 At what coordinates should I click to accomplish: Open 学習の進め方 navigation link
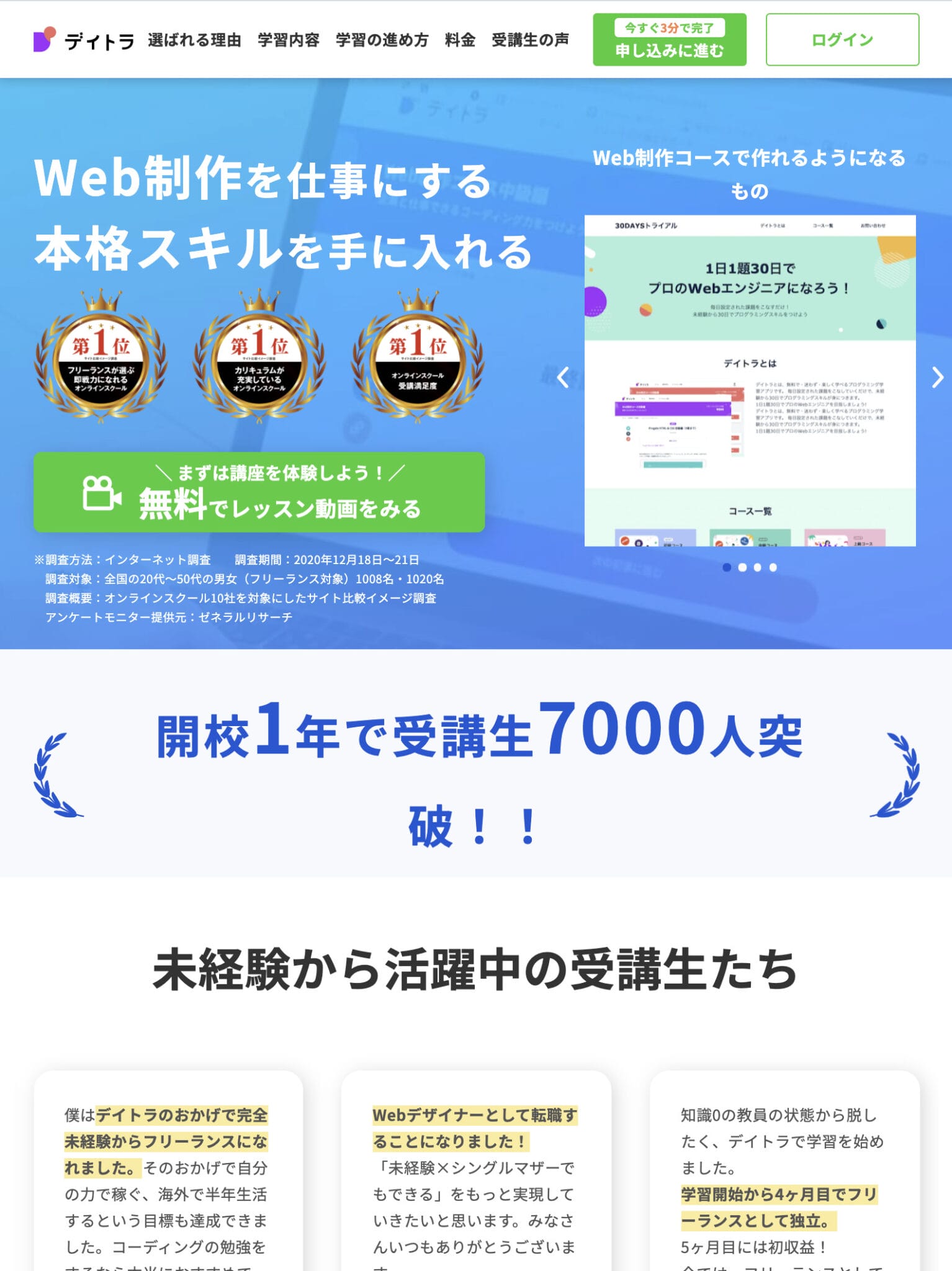pos(382,40)
